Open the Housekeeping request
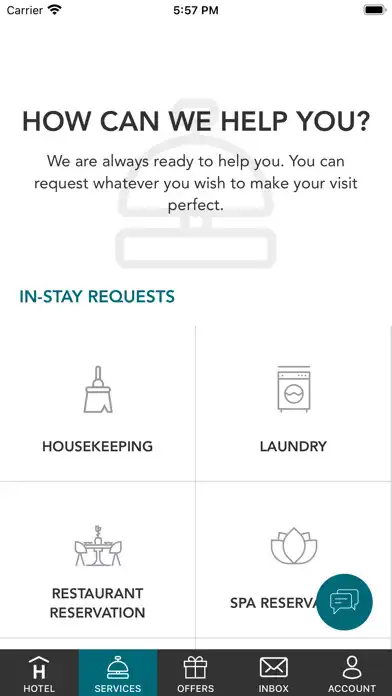392x696 pixels. (x=98, y=403)
